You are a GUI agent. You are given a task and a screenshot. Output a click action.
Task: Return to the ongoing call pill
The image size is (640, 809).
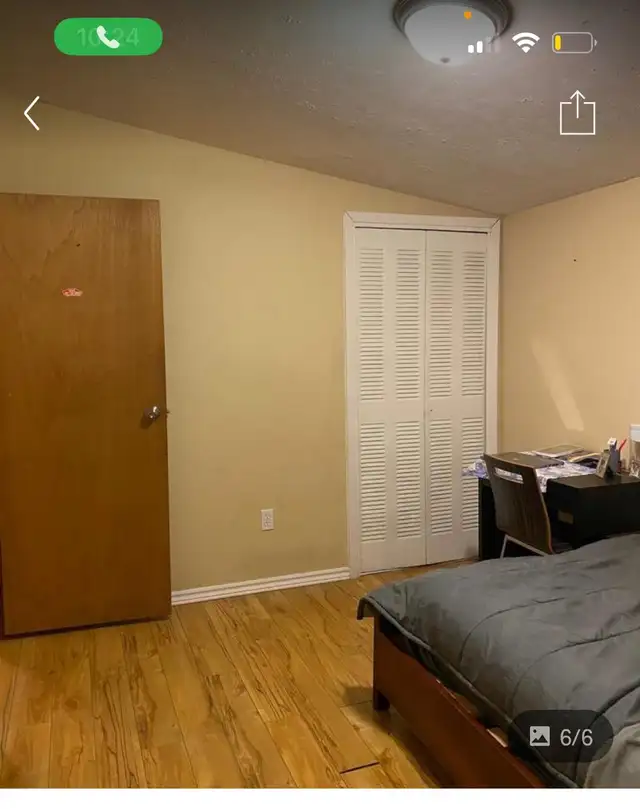click(x=108, y=37)
